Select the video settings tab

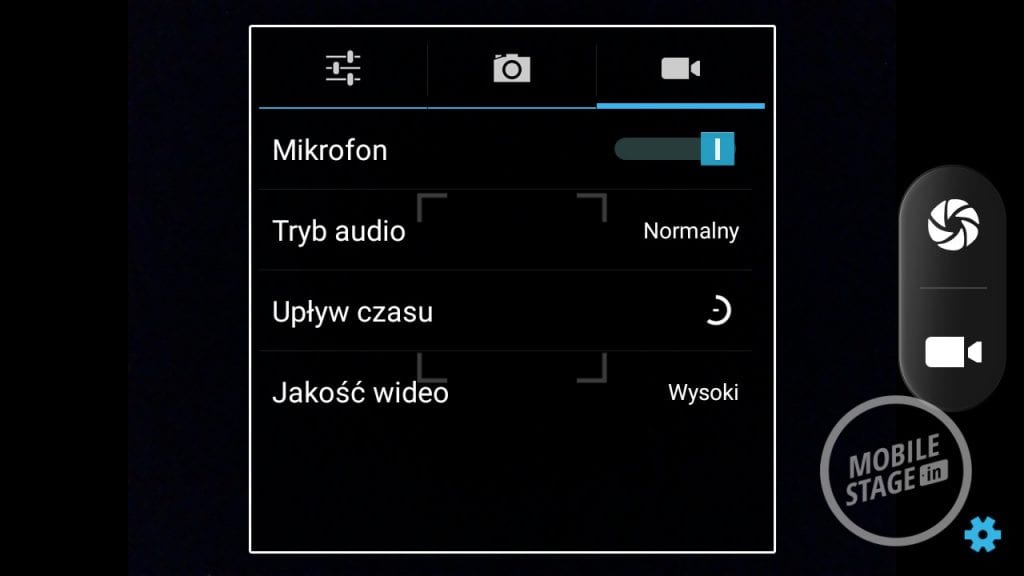(x=680, y=69)
